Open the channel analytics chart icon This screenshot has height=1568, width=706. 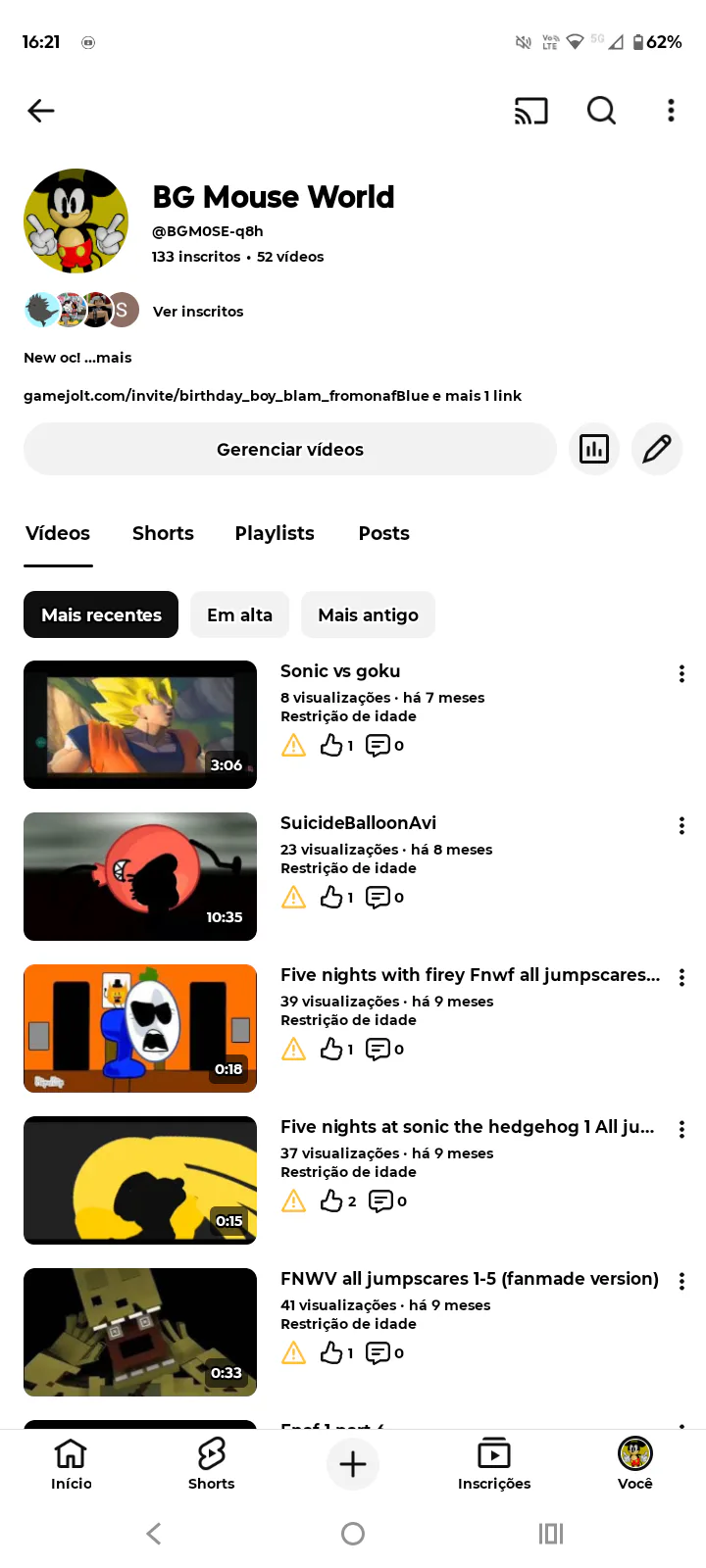[x=593, y=449]
